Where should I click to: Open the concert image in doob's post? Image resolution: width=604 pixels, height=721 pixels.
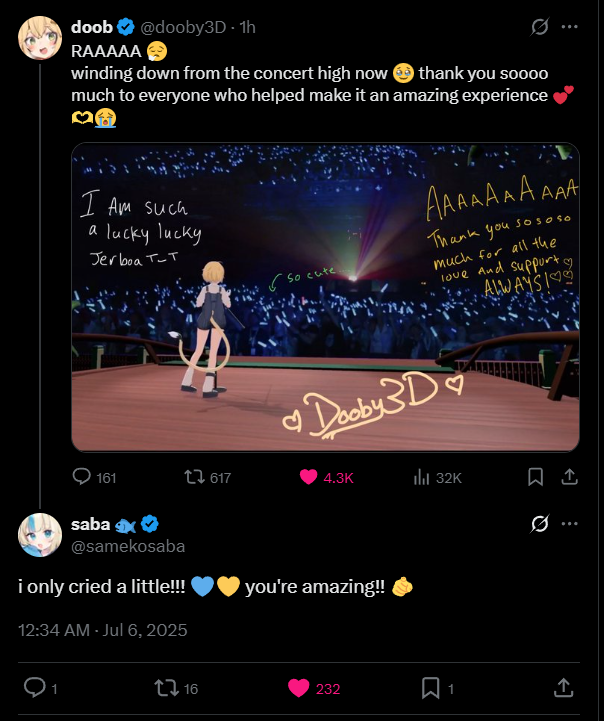325,296
